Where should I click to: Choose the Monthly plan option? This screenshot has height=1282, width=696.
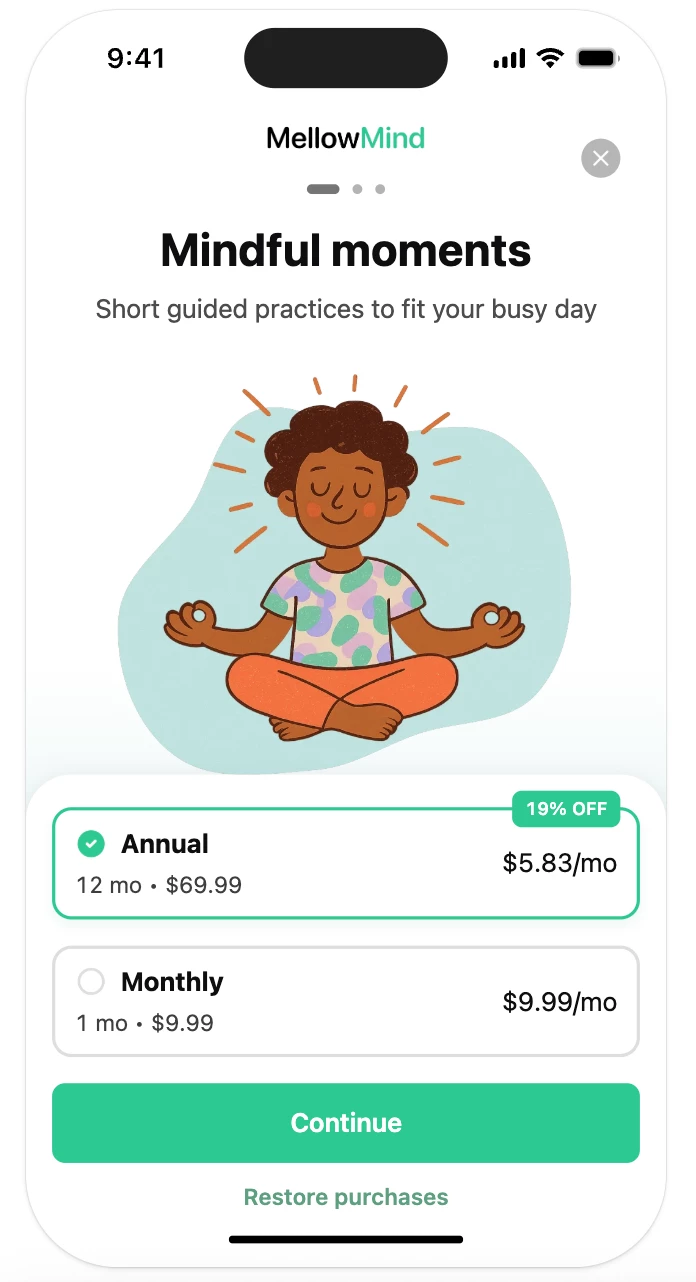point(345,1001)
